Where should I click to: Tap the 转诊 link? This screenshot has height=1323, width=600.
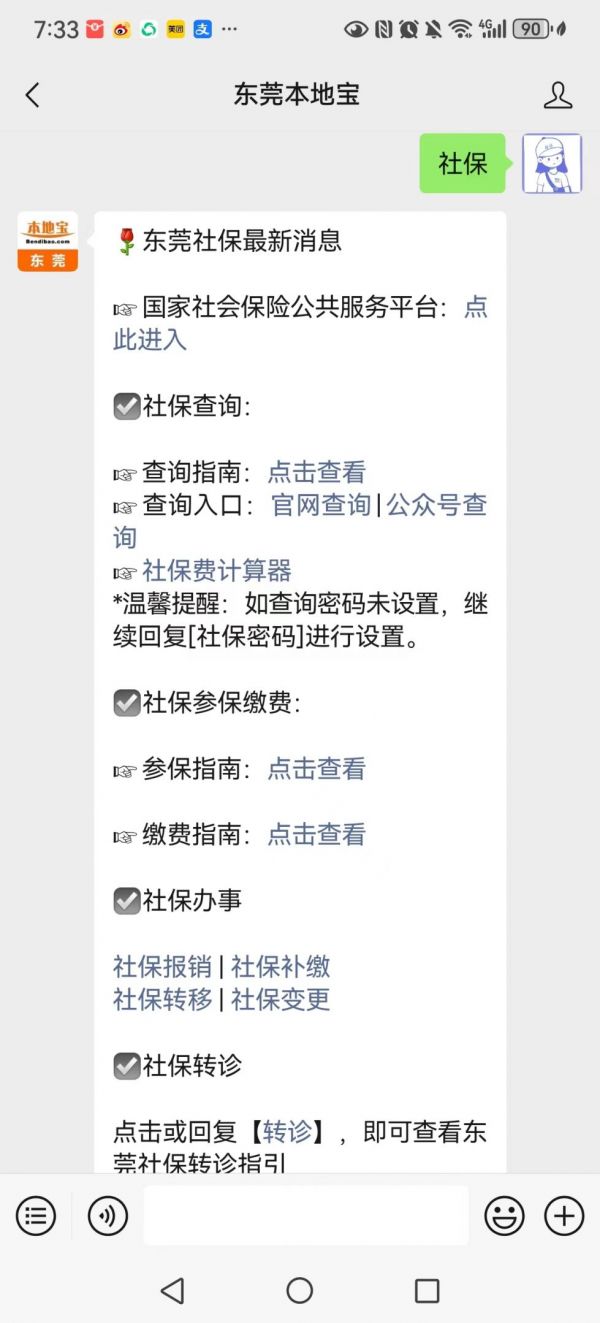coord(287,1132)
